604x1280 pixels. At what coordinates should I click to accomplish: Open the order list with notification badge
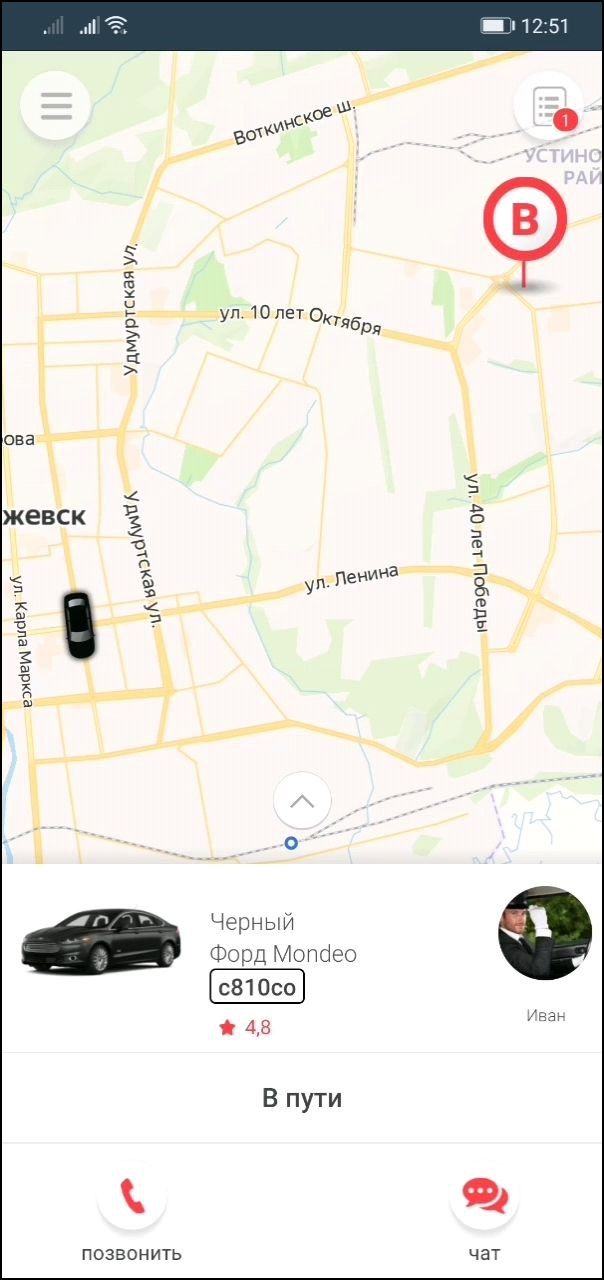[x=548, y=106]
